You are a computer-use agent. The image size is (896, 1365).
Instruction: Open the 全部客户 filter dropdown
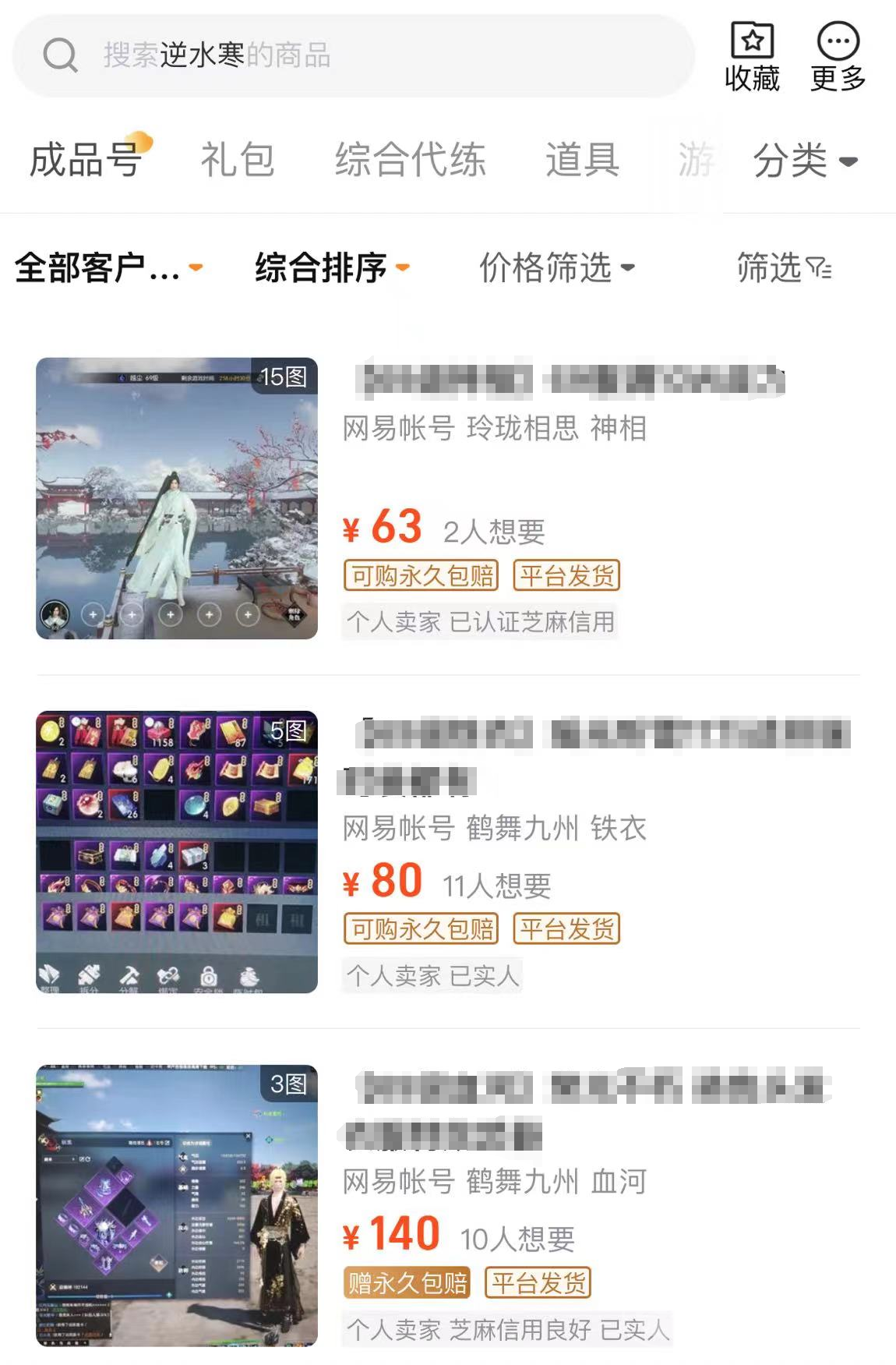point(108,268)
